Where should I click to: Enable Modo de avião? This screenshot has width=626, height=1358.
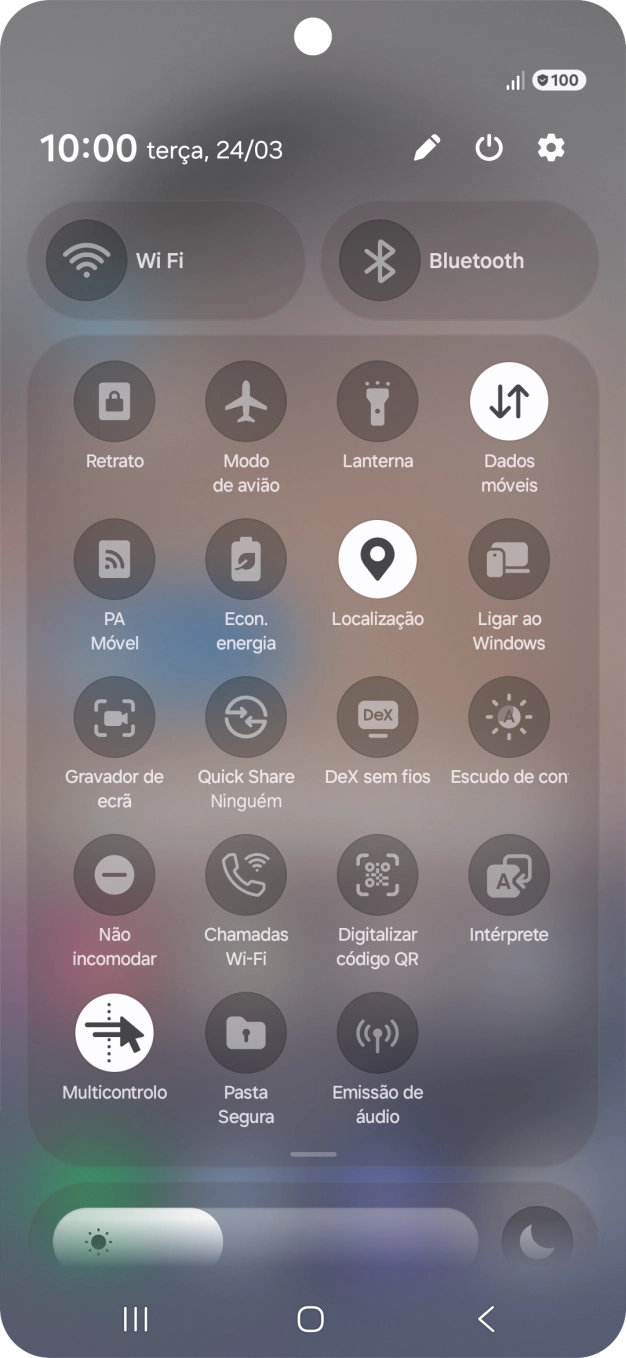click(x=246, y=402)
